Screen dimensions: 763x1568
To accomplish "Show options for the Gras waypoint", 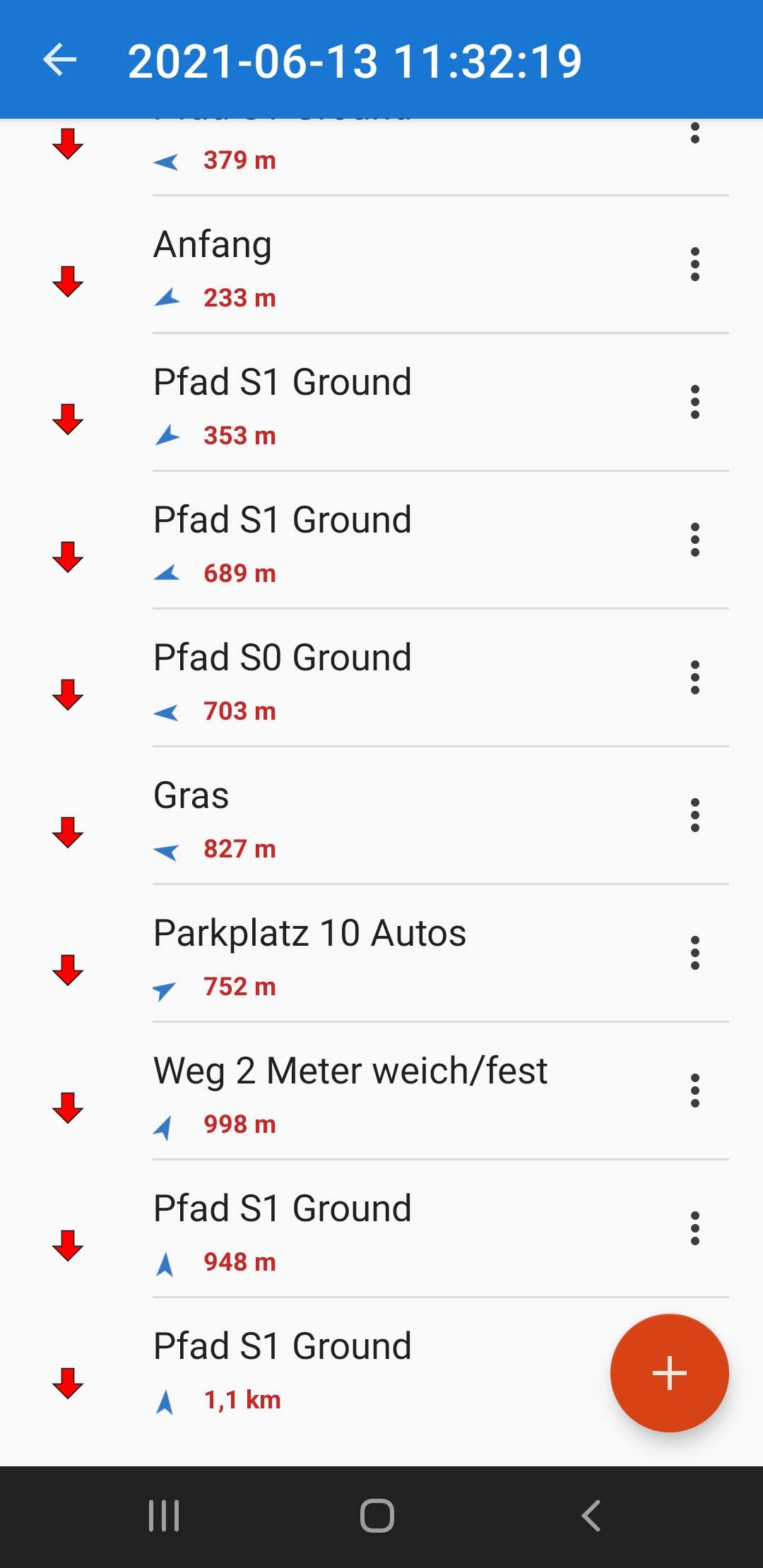I will coord(695,816).
